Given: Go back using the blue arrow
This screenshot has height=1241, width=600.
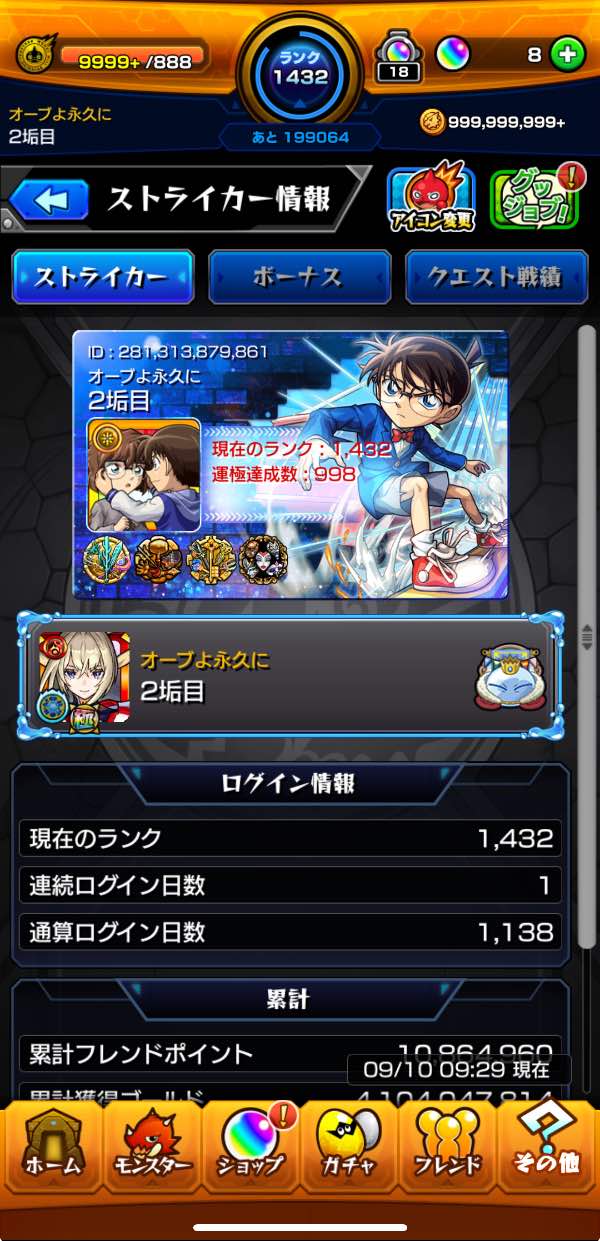Looking at the screenshot, I should pos(48,199).
